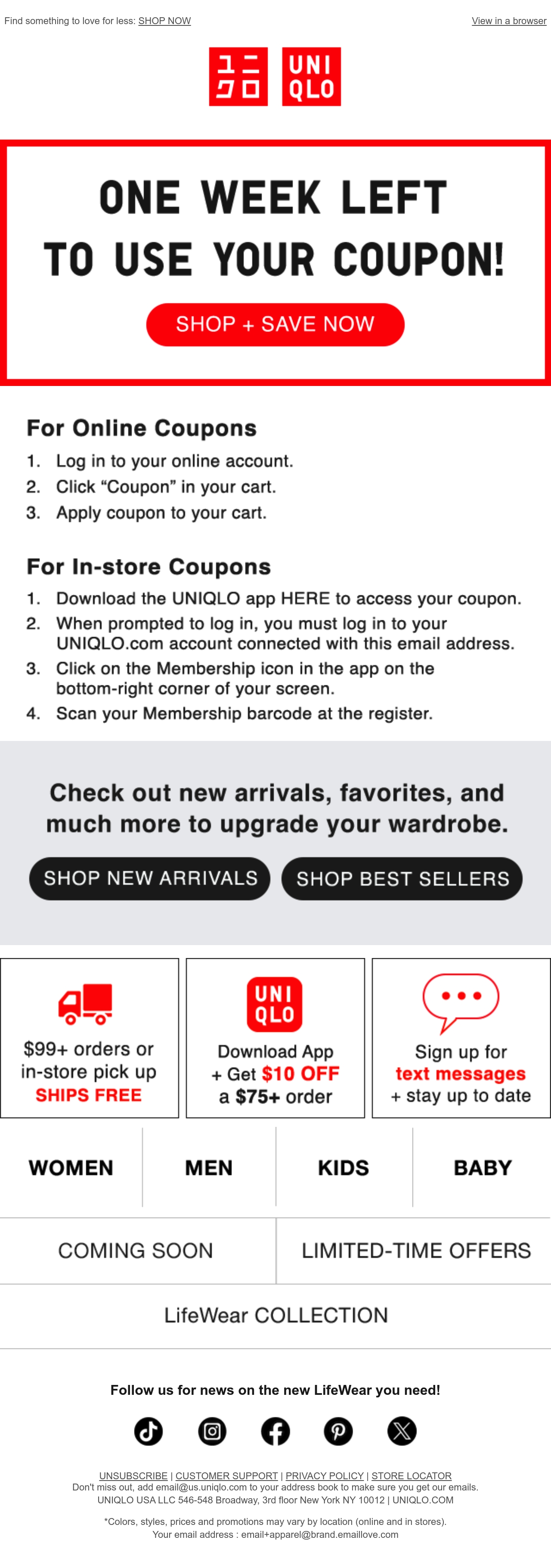551x1568 pixels.
Task: Open the TikTok icon
Action: (149, 1431)
